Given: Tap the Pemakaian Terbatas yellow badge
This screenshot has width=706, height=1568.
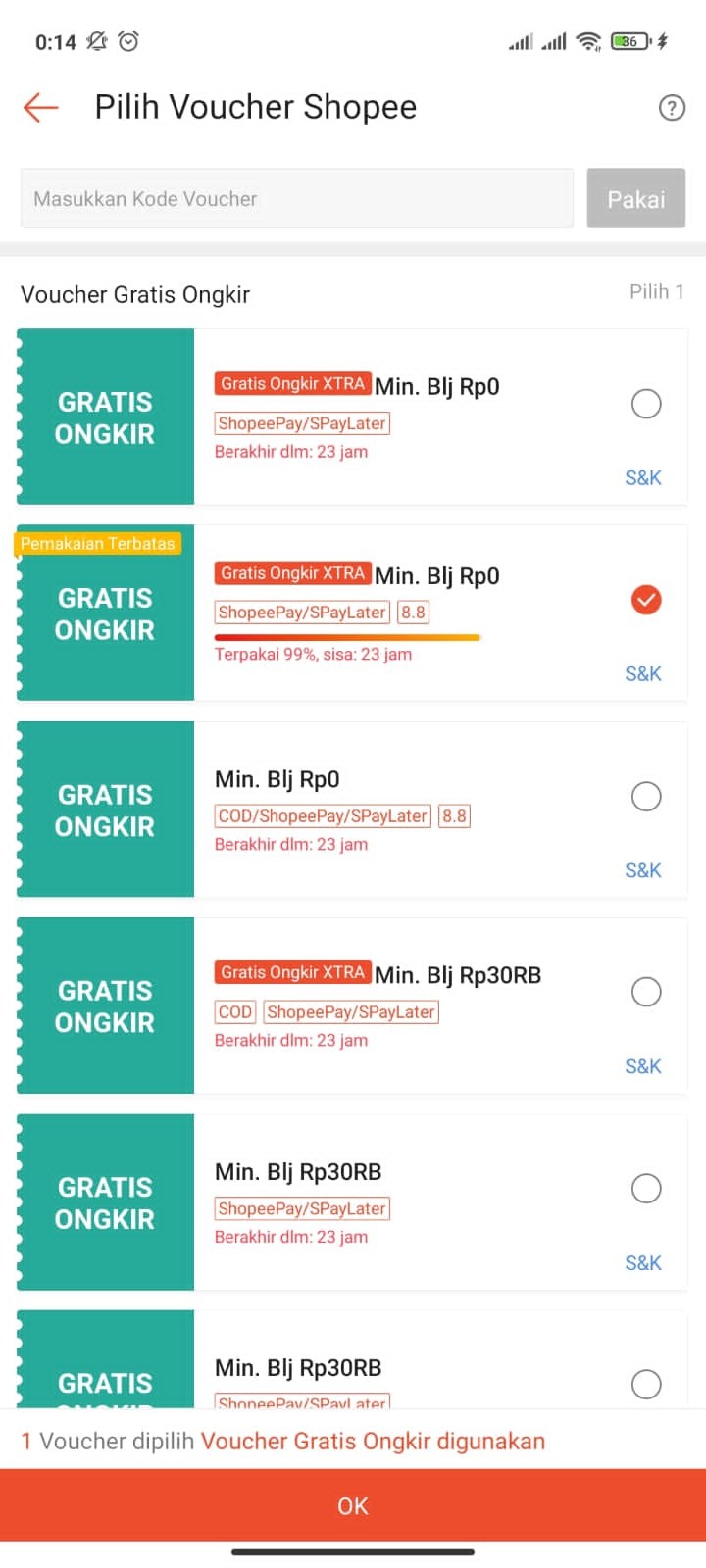Looking at the screenshot, I should pyautogui.click(x=98, y=543).
